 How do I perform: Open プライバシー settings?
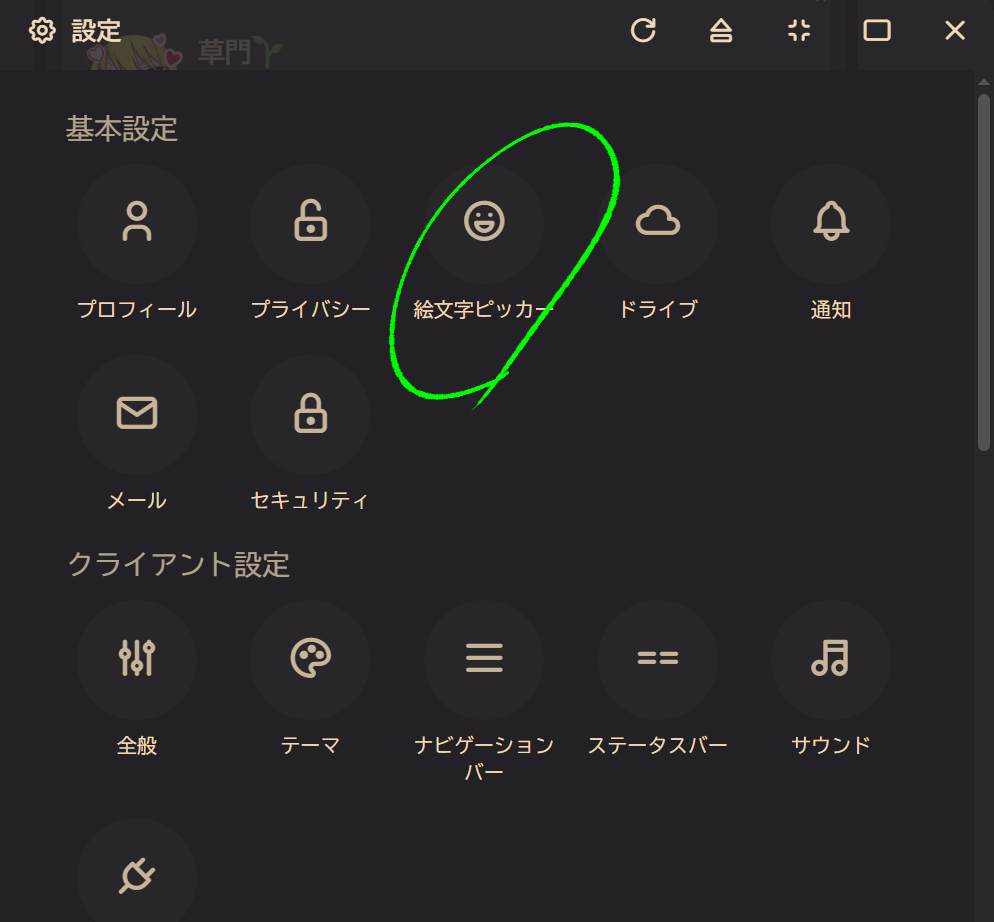click(x=310, y=223)
